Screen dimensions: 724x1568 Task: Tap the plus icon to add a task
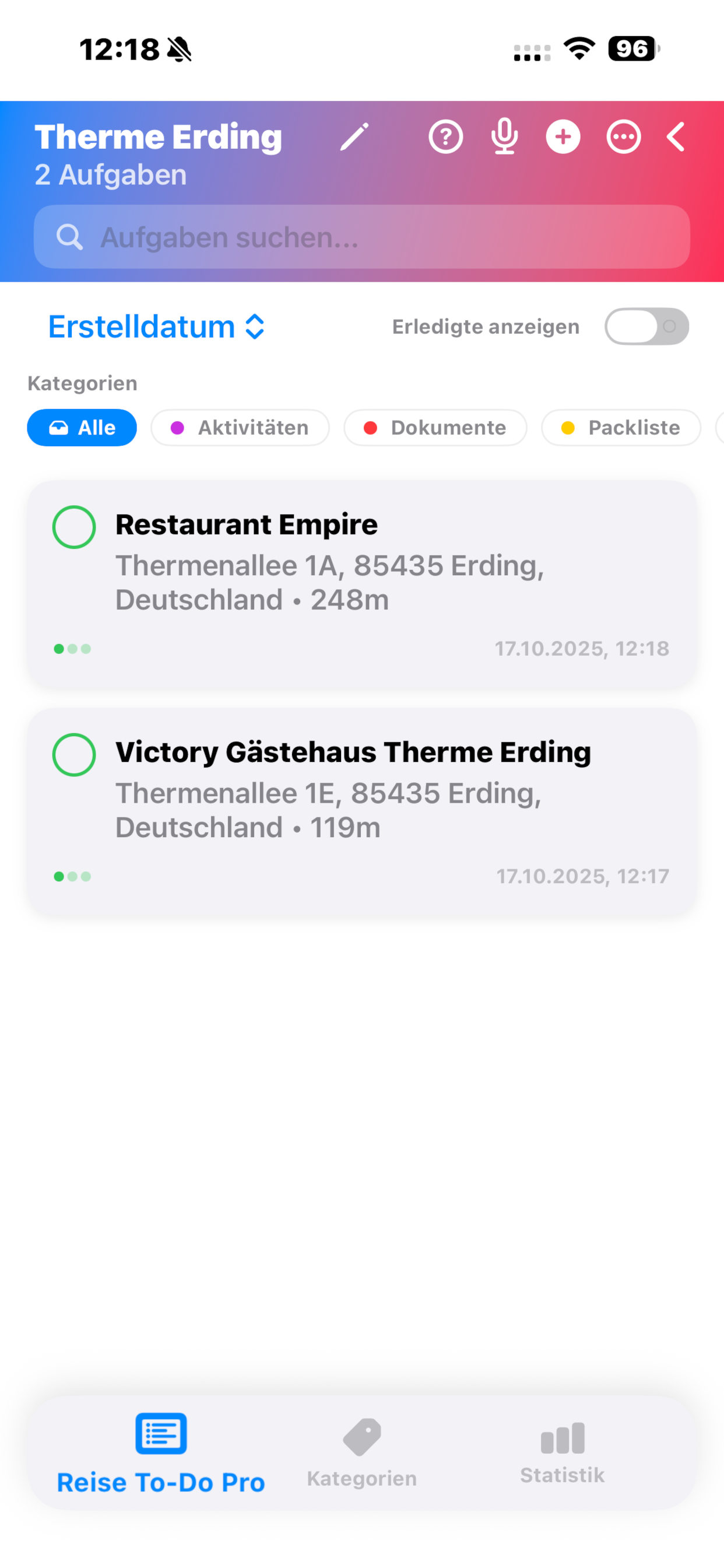(x=563, y=136)
